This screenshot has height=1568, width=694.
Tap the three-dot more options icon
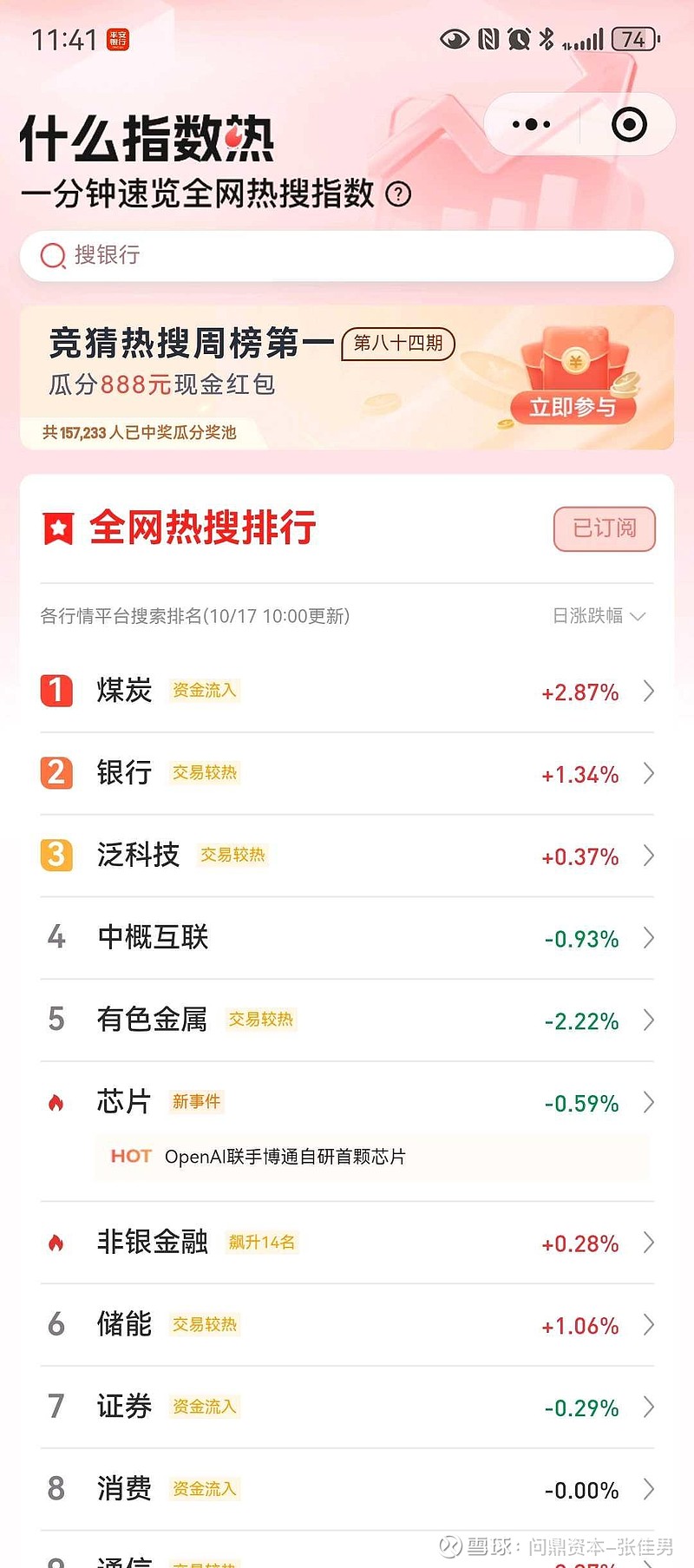(x=531, y=124)
